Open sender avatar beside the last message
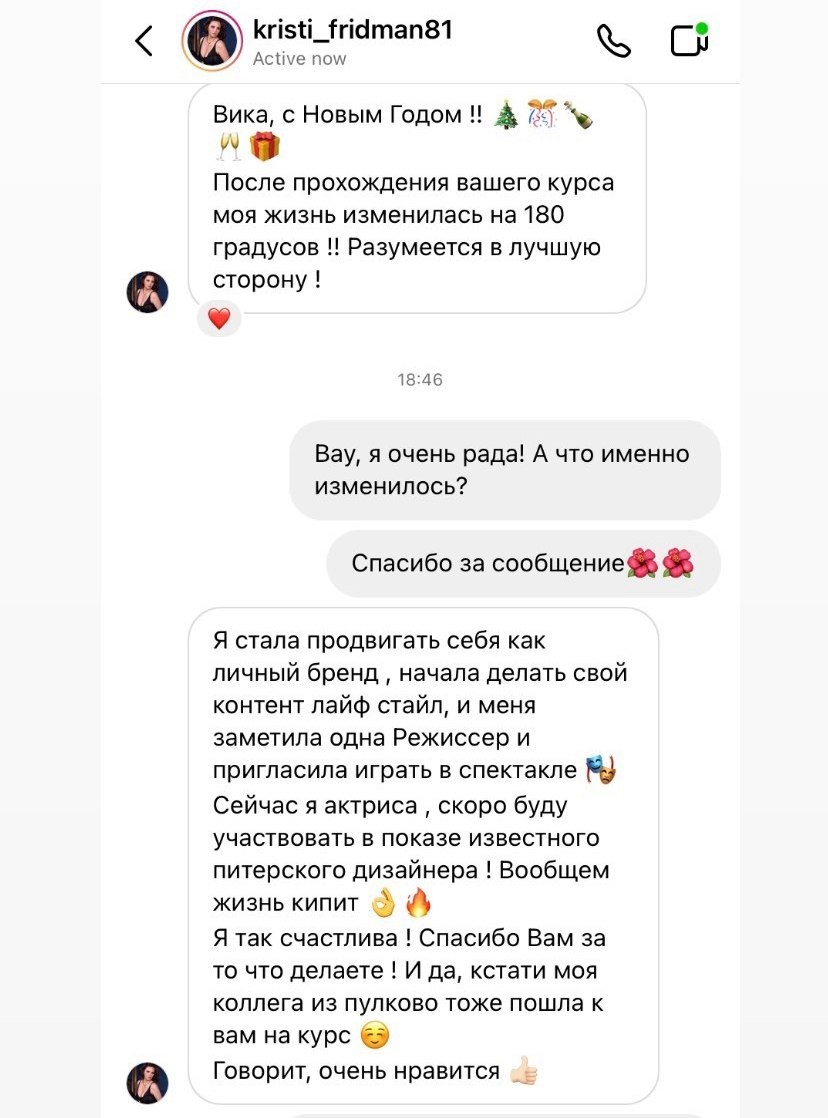828x1118 pixels. (x=147, y=1082)
